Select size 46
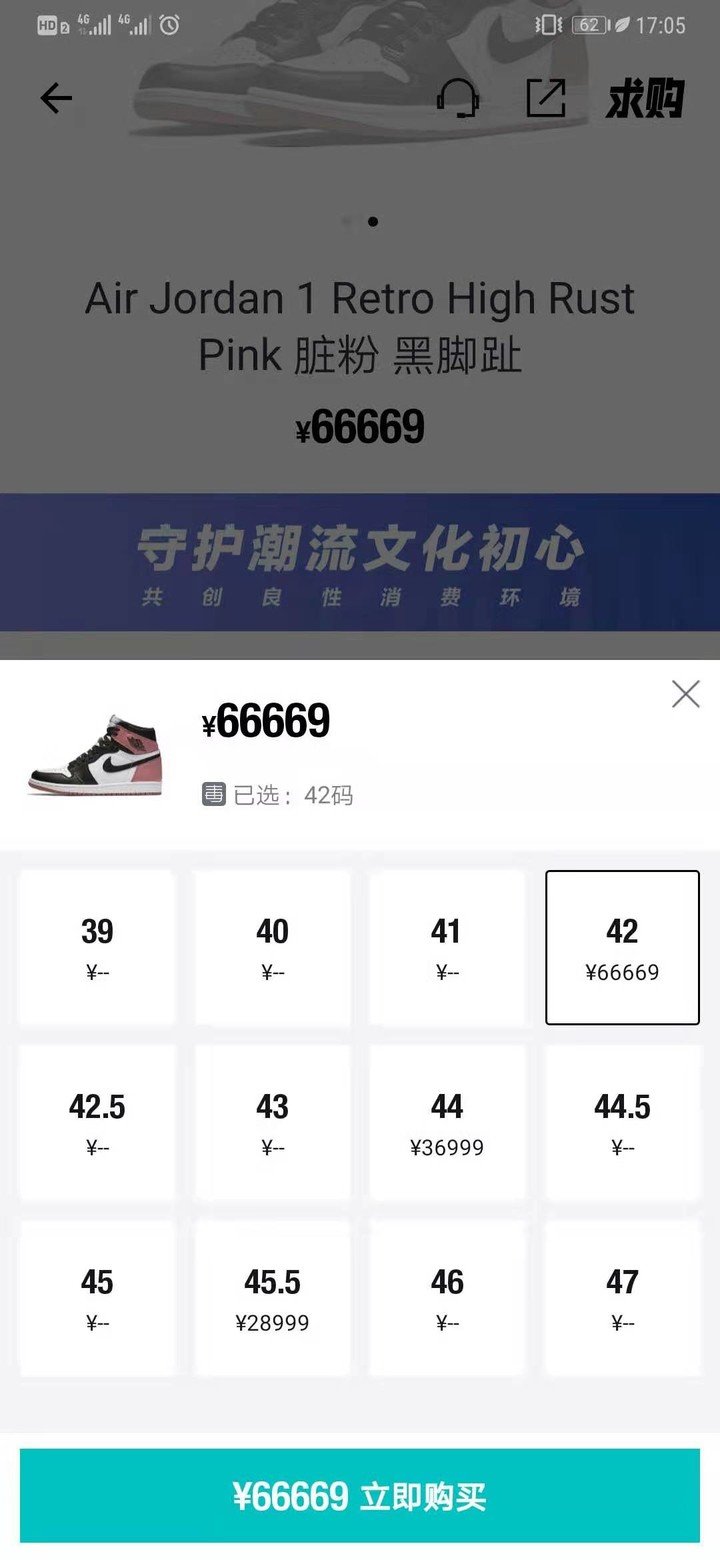Image resolution: width=720 pixels, height=1560 pixels. click(x=447, y=1298)
